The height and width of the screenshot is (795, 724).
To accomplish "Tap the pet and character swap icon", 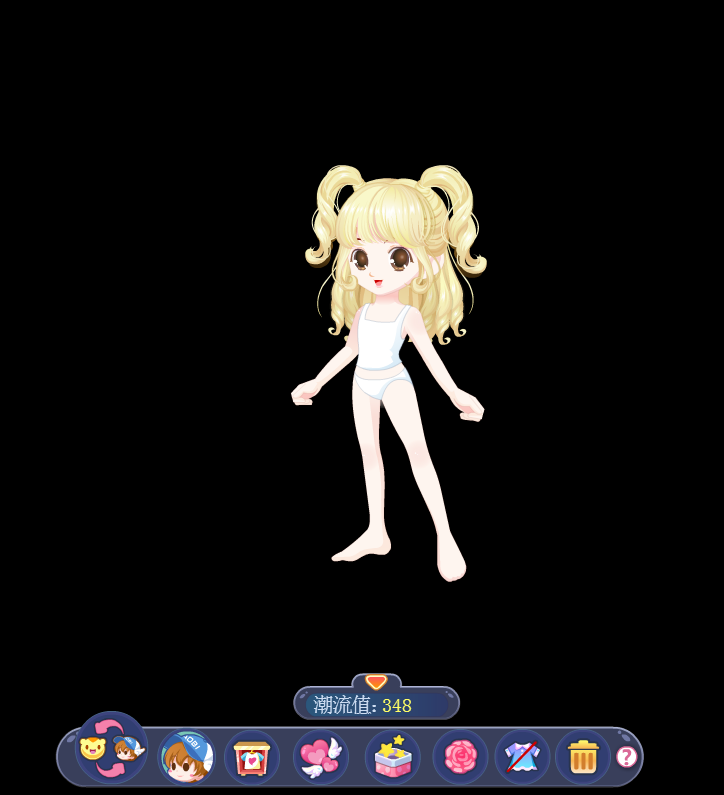I will tap(111, 747).
